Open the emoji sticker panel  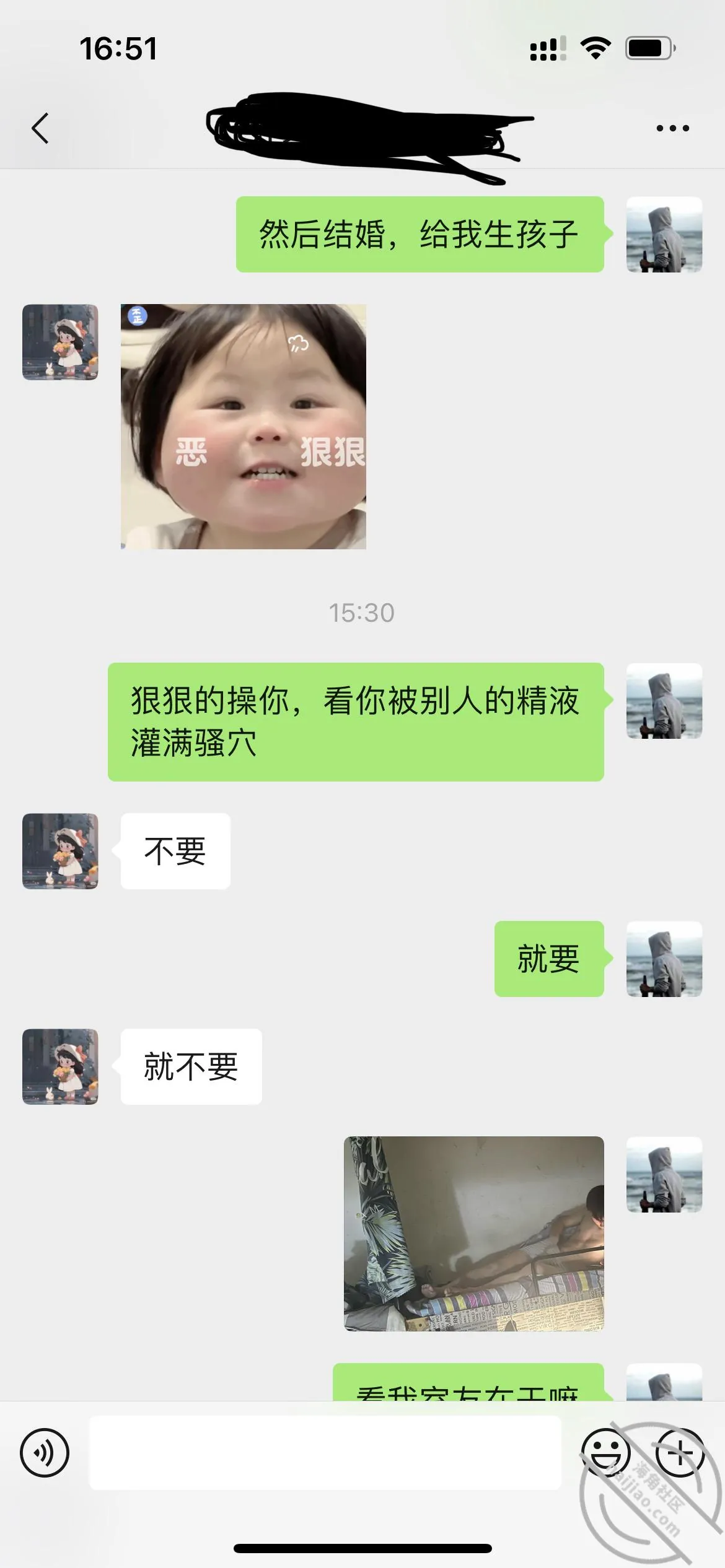click(605, 1452)
